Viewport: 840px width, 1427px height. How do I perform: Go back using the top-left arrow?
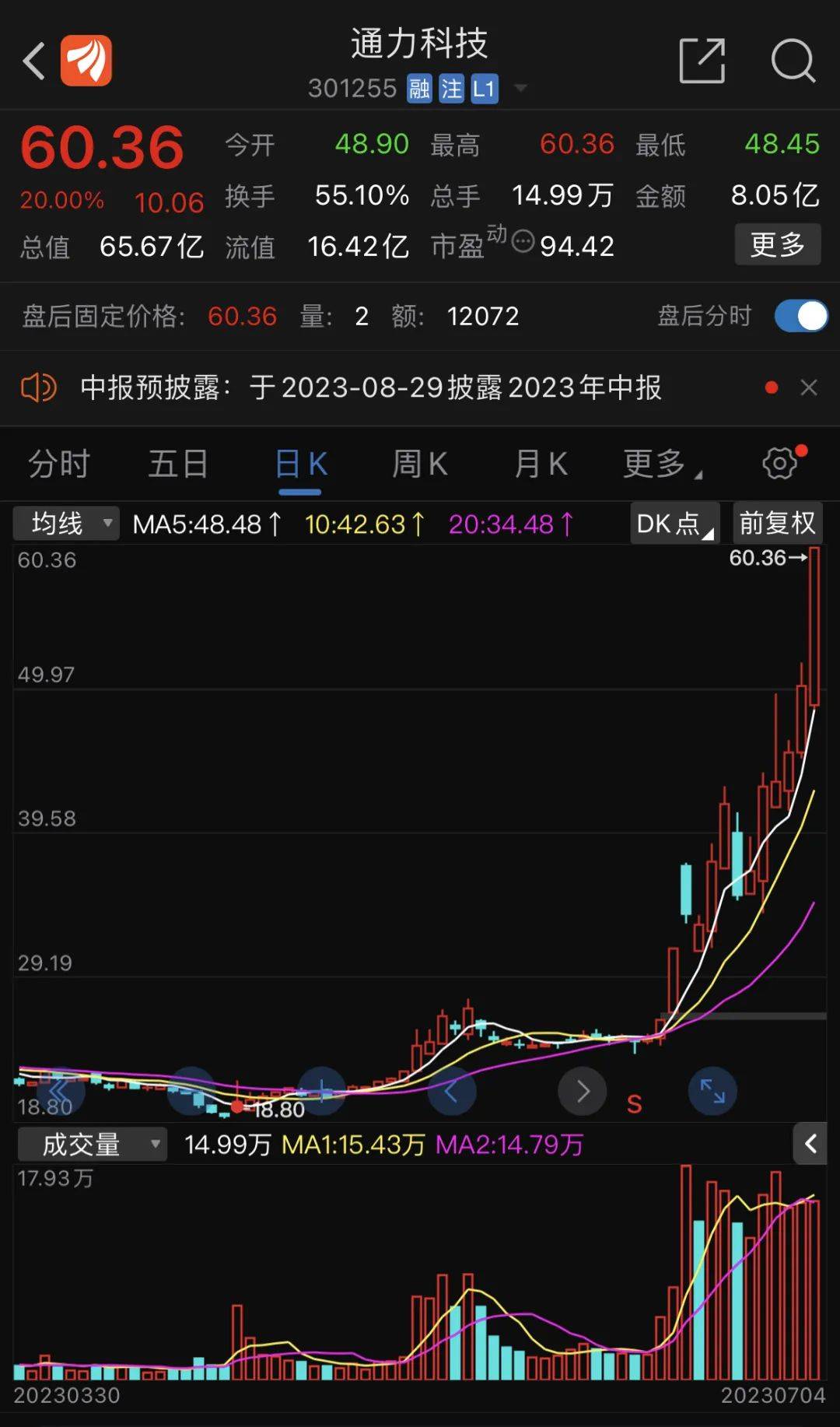pyautogui.click(x=35, y=61)
